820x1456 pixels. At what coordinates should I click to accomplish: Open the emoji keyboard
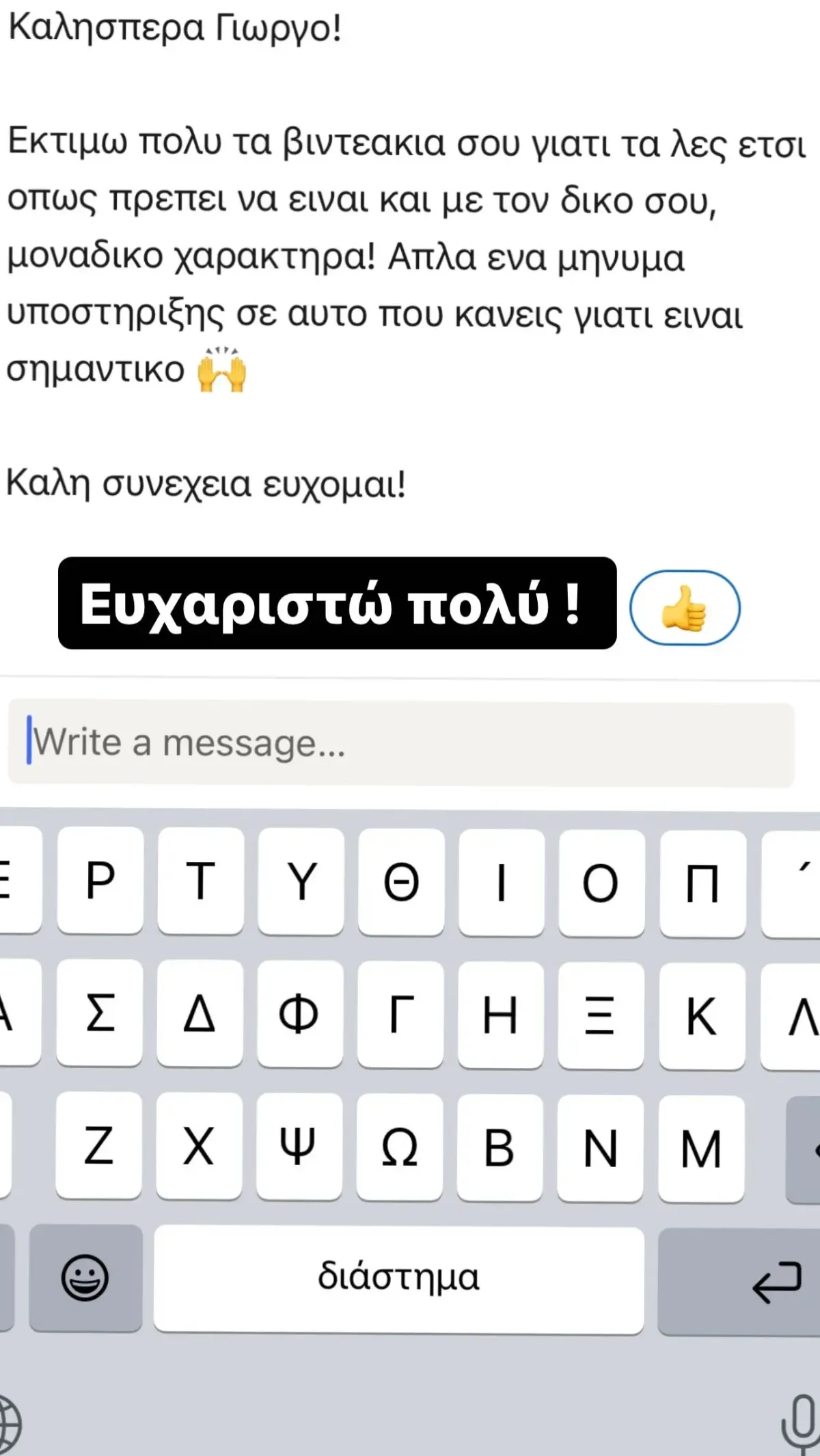(x=85, y=1278)
